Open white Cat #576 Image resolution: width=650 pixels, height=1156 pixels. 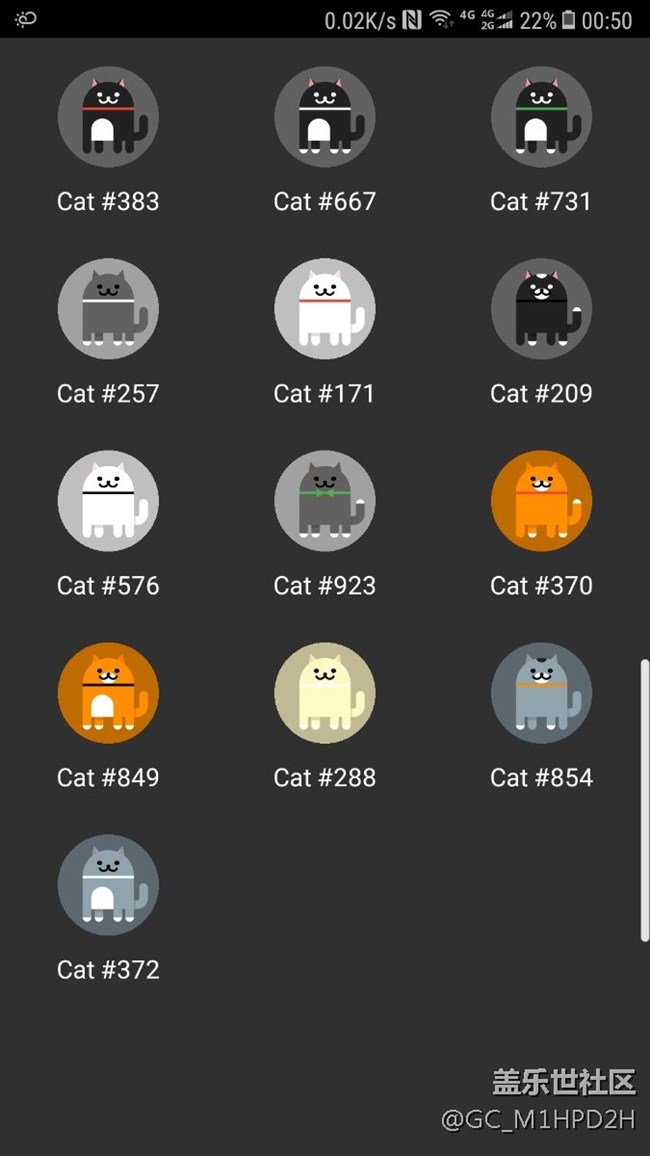click(108, 501)
